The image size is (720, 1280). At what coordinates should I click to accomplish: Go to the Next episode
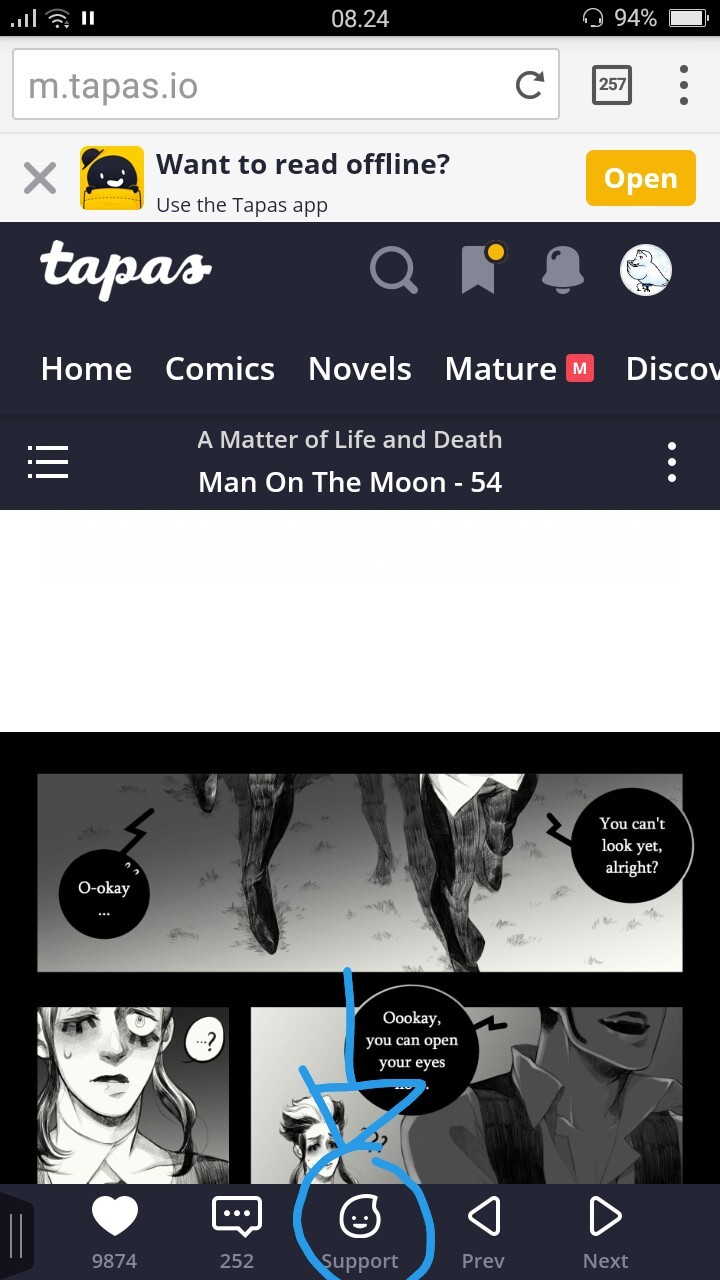tap(605, 1231)
